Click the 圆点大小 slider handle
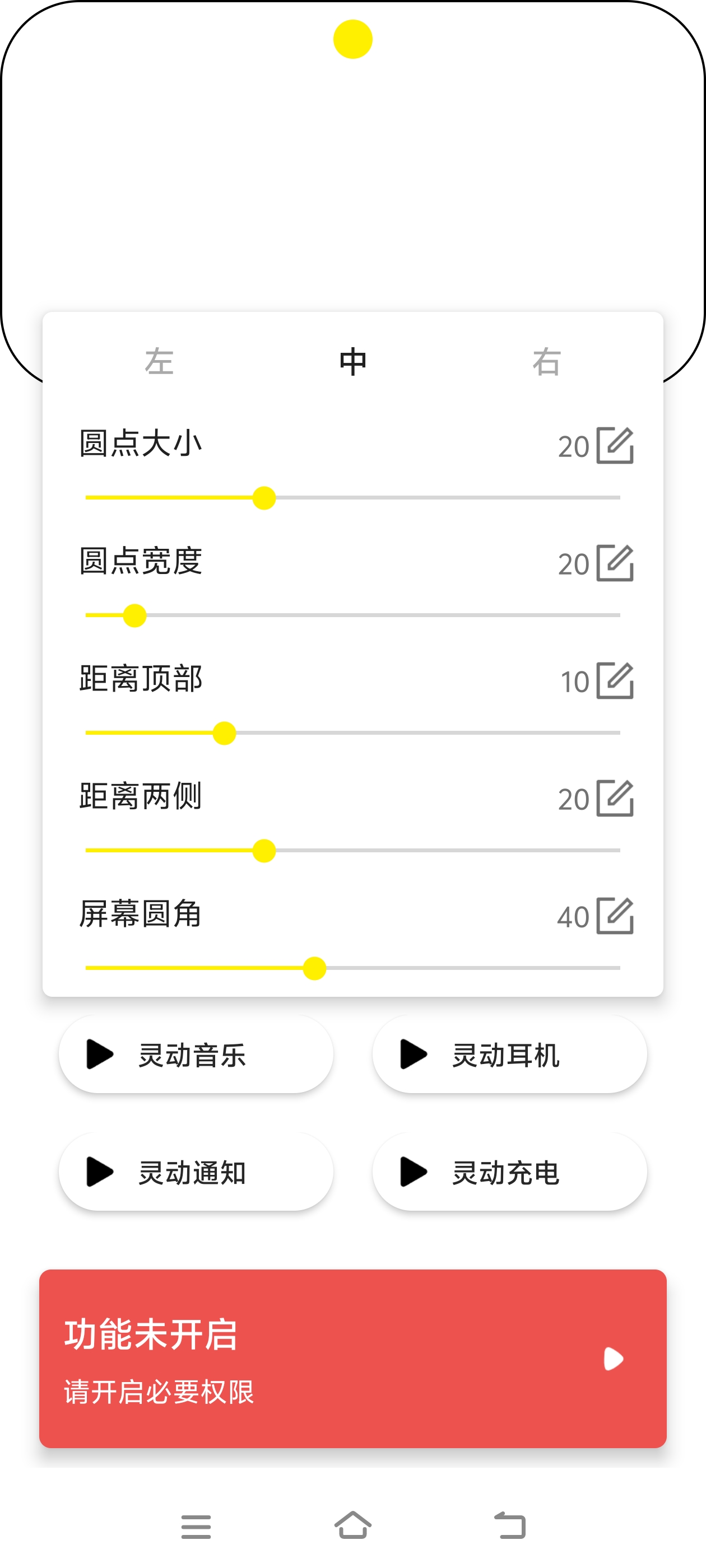 point(264,497)
